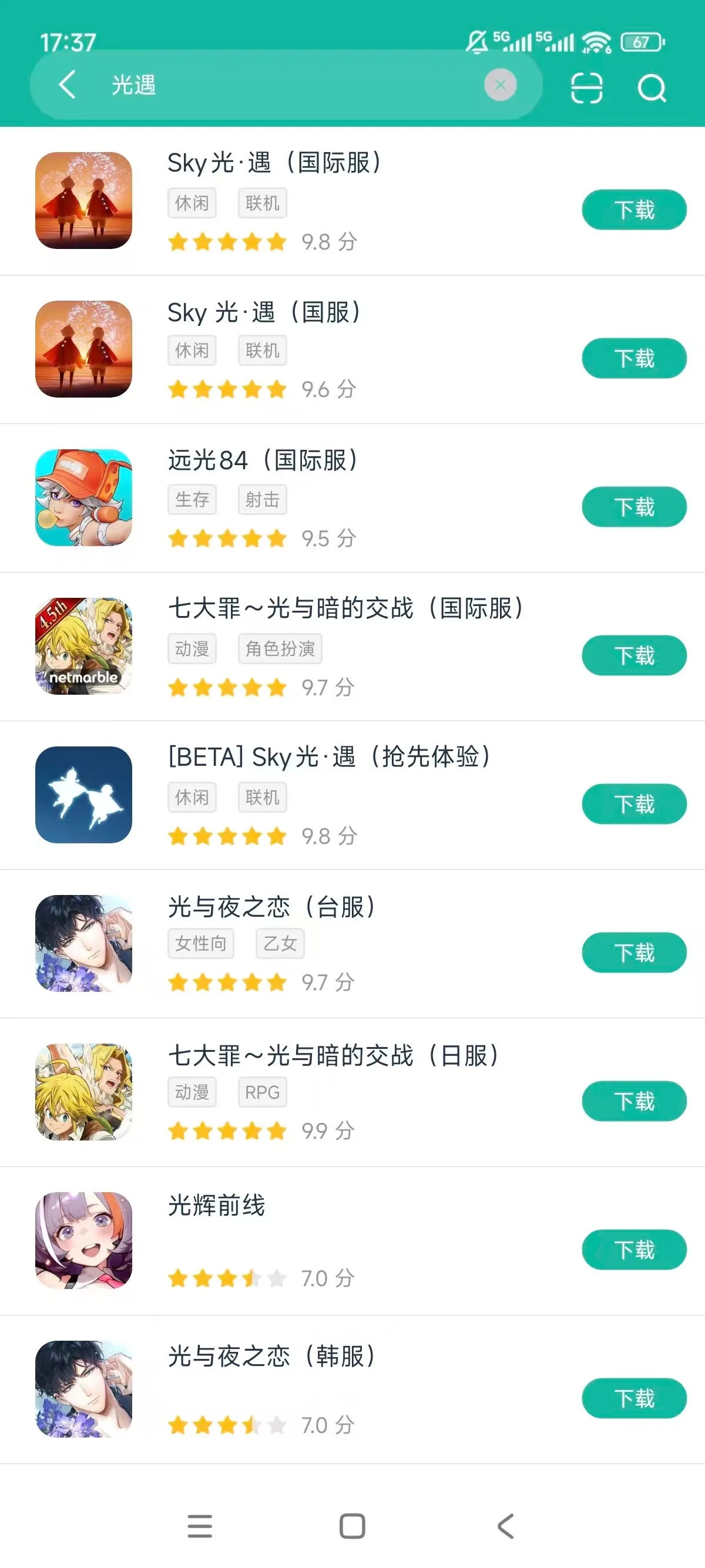Go back using the arrow beside the search field
The height and width of the screenshot is (1568, 705).
tap(67, 85)
